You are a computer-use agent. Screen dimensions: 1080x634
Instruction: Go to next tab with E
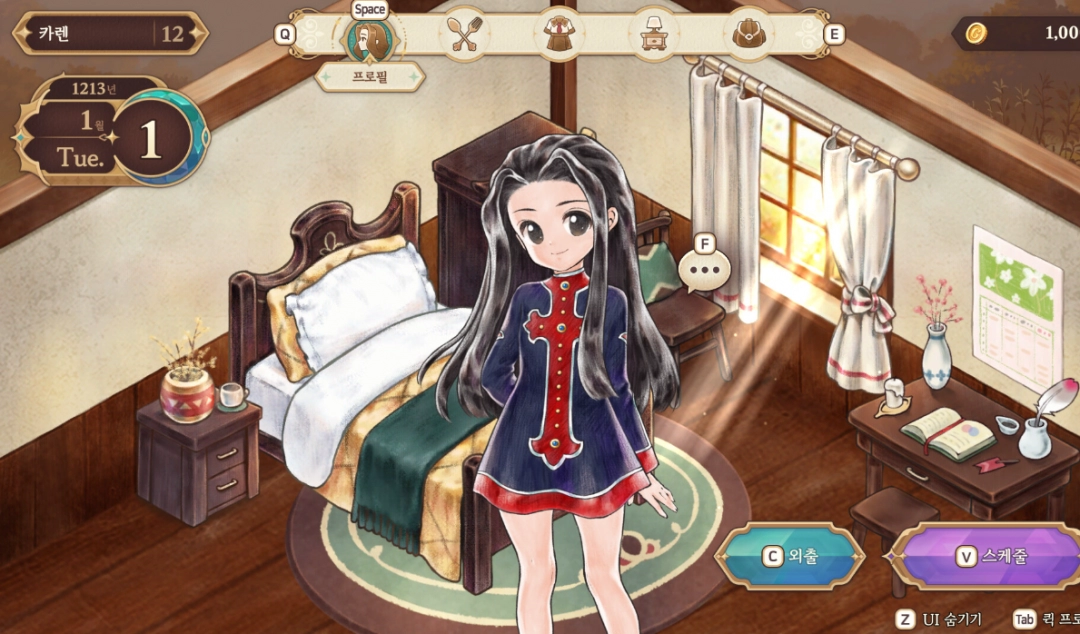coord(834,35)
